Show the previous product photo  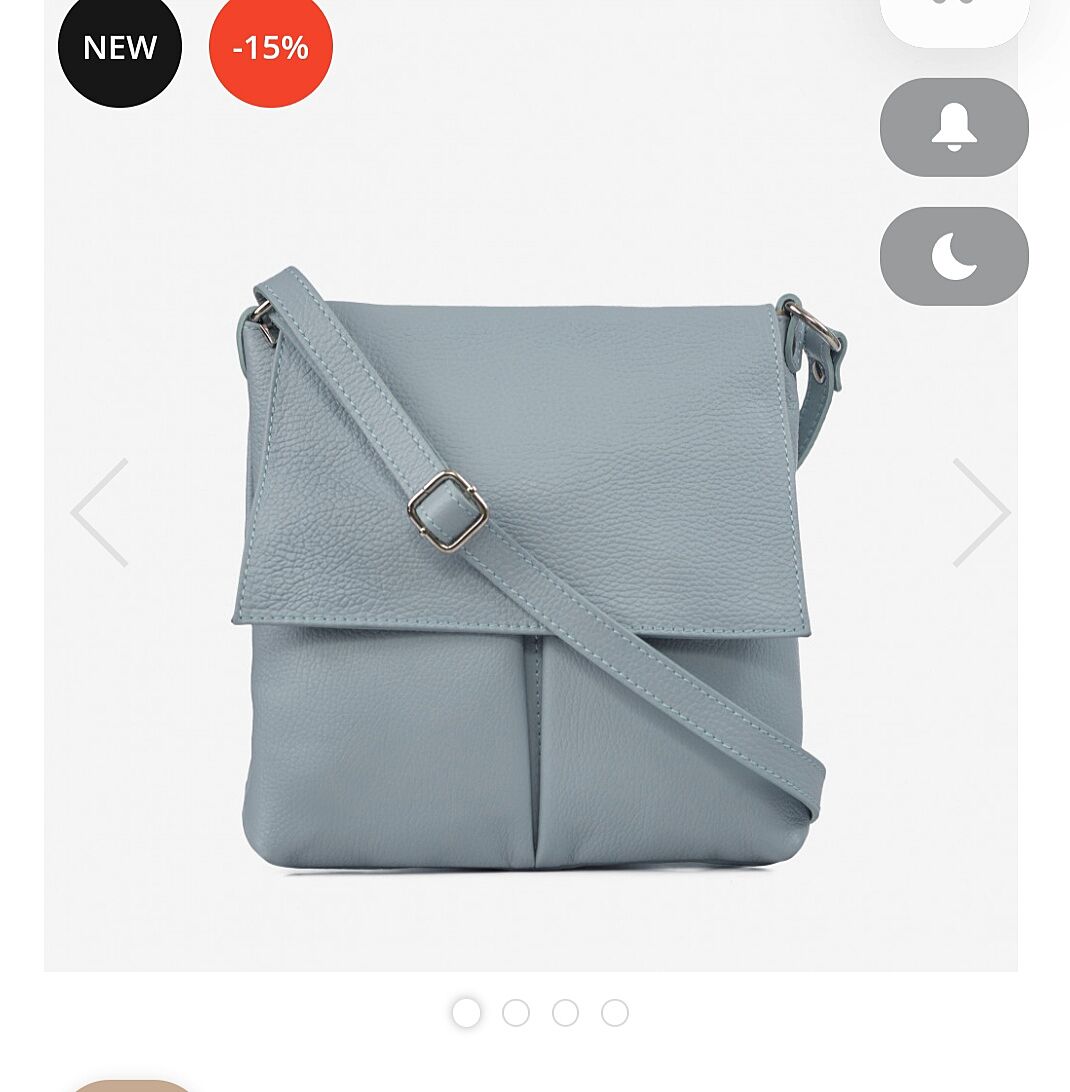tap(100, 513)
